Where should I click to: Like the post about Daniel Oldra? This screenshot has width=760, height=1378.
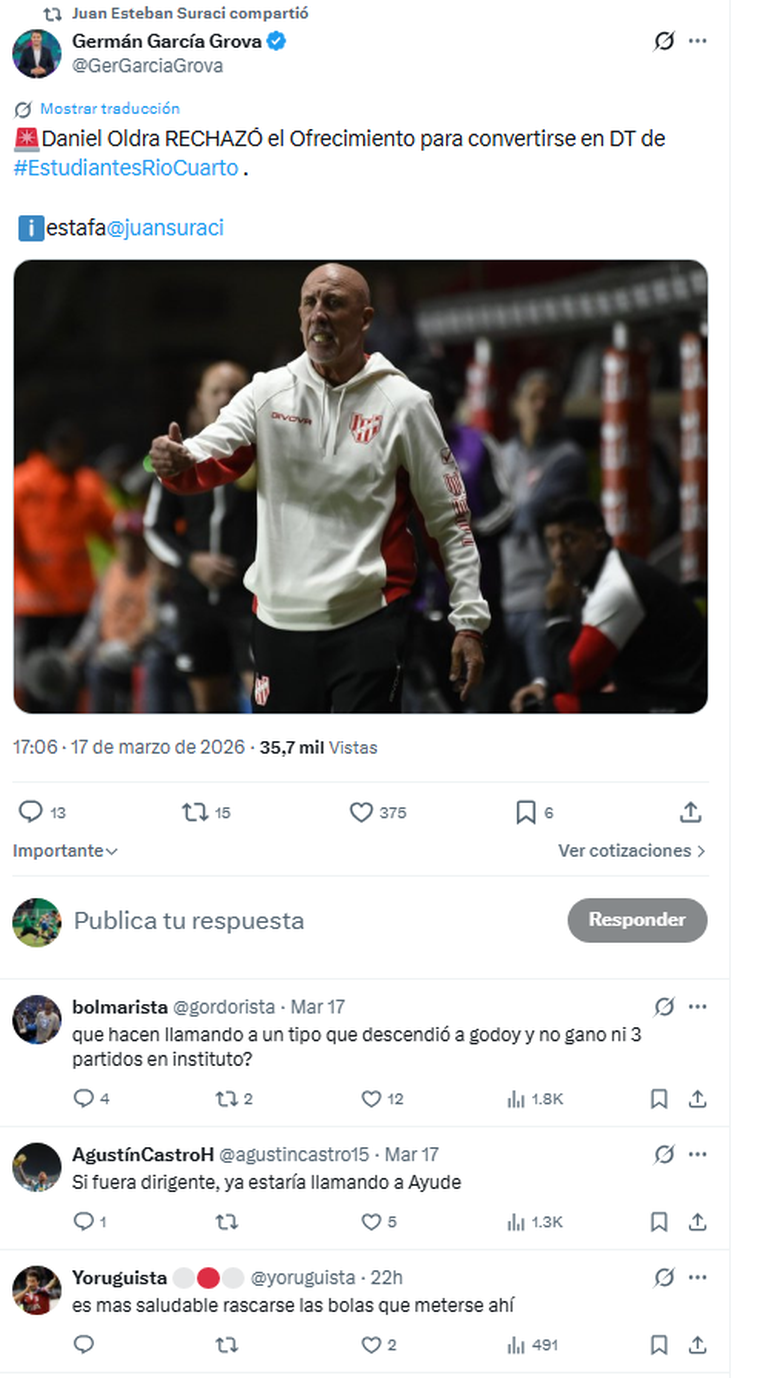pos(361,812)
